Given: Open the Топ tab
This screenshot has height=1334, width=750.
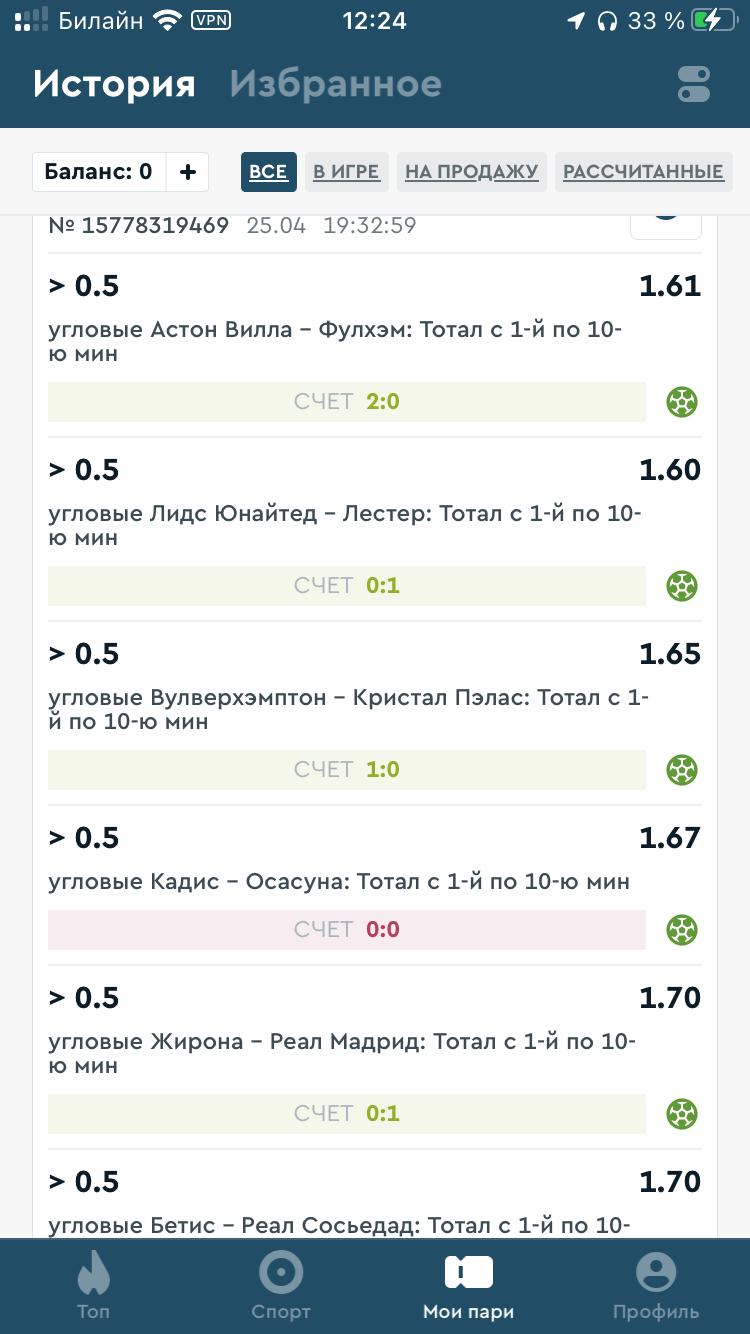Looking at the screenshot, I should pos(94,1285).
